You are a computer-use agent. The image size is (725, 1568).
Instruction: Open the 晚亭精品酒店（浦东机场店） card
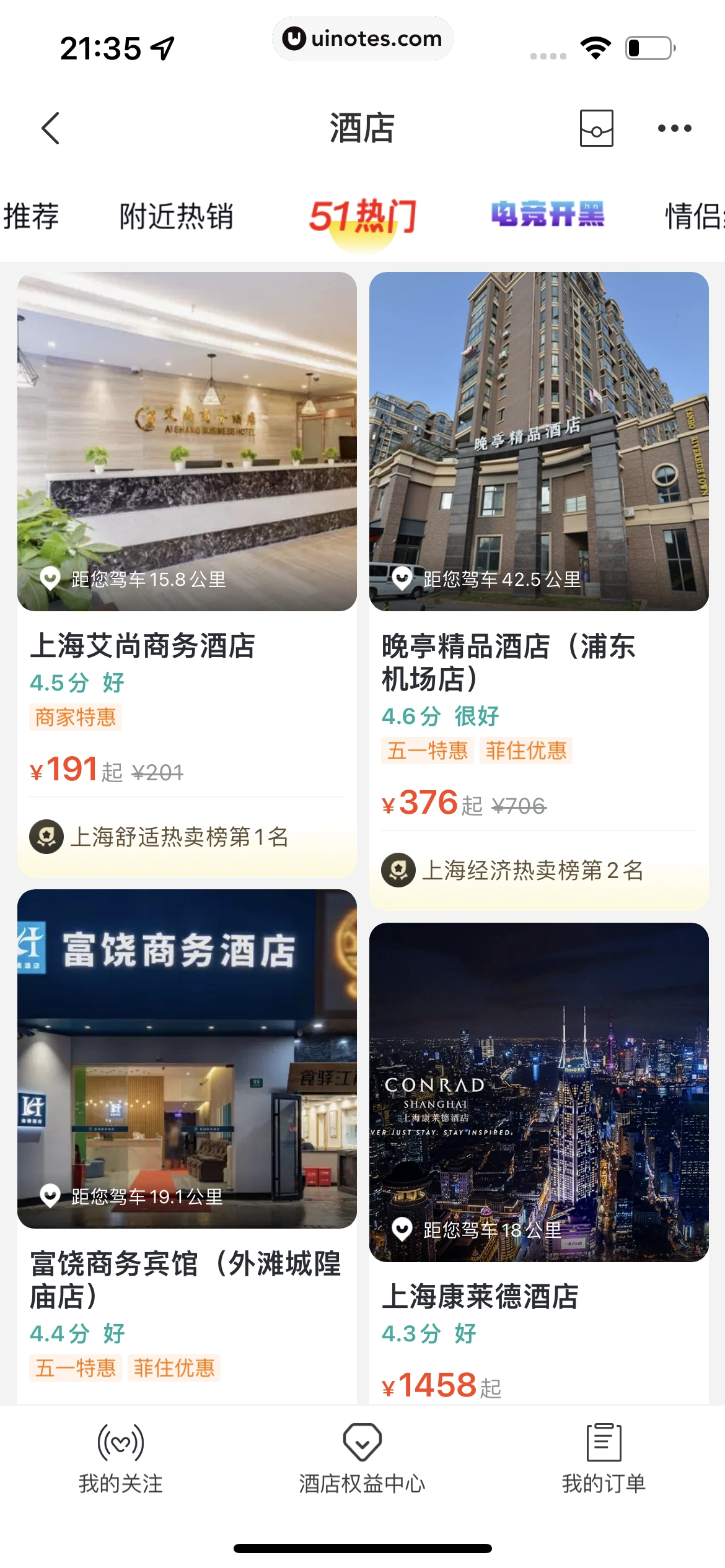(538, 661)
